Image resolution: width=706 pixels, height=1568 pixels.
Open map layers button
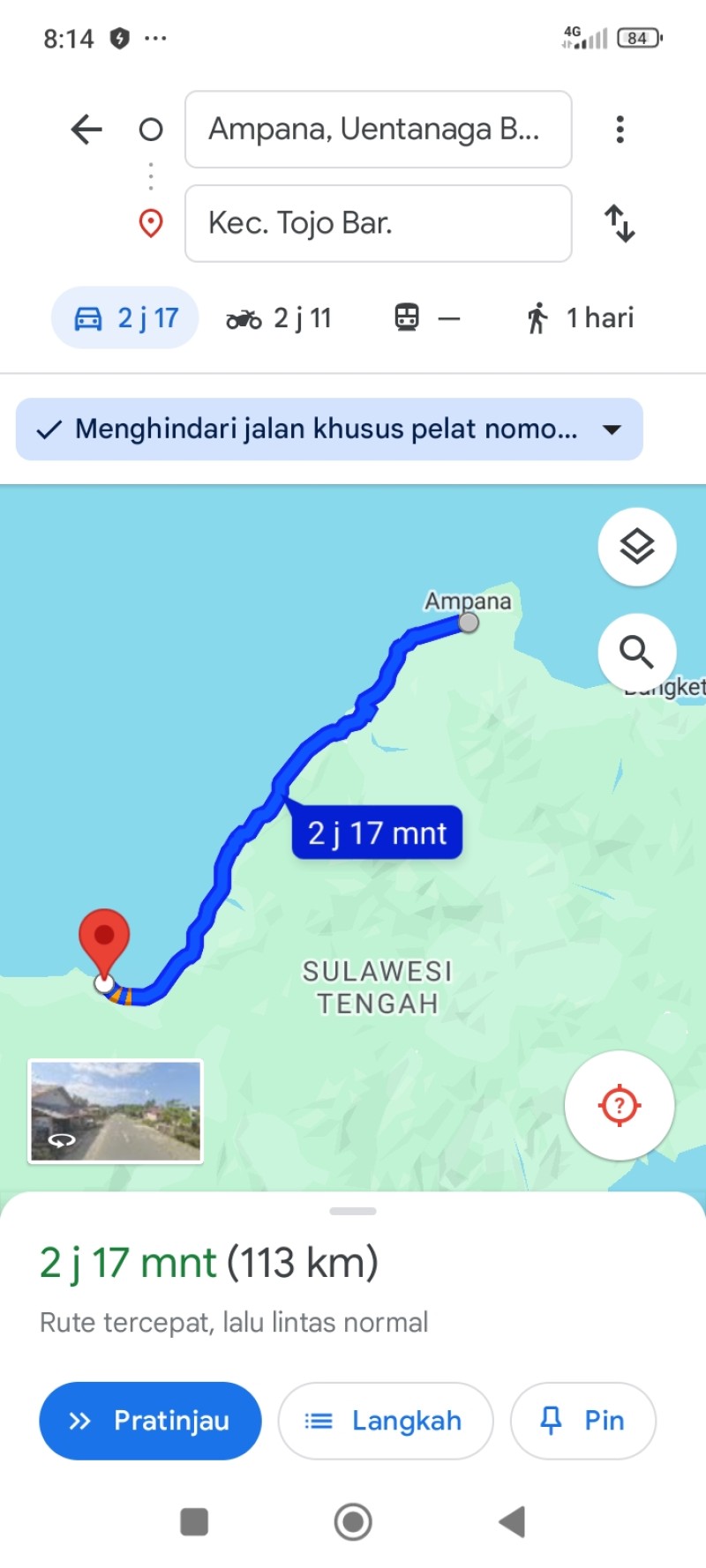[637, 547]
